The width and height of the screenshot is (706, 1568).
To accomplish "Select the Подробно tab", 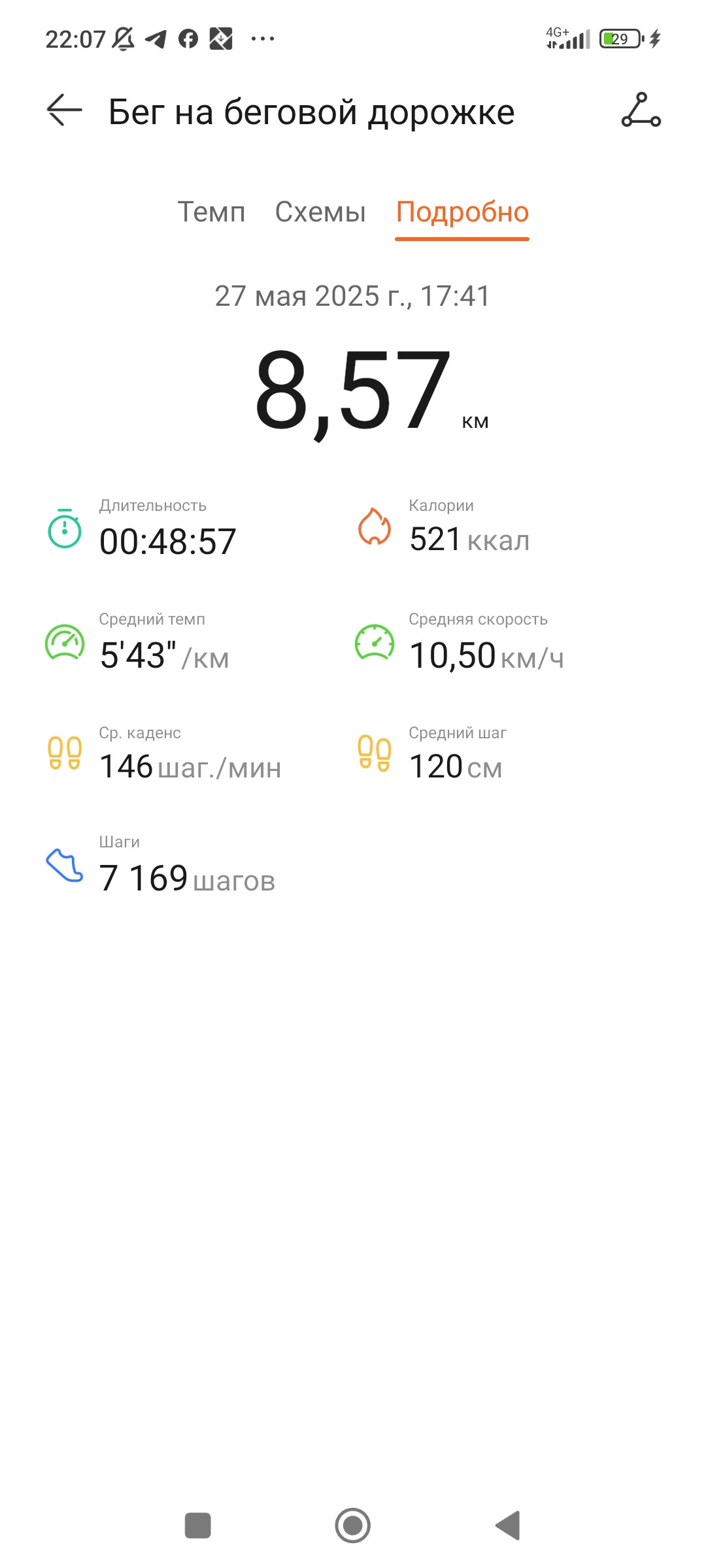I will pos(462,212).
